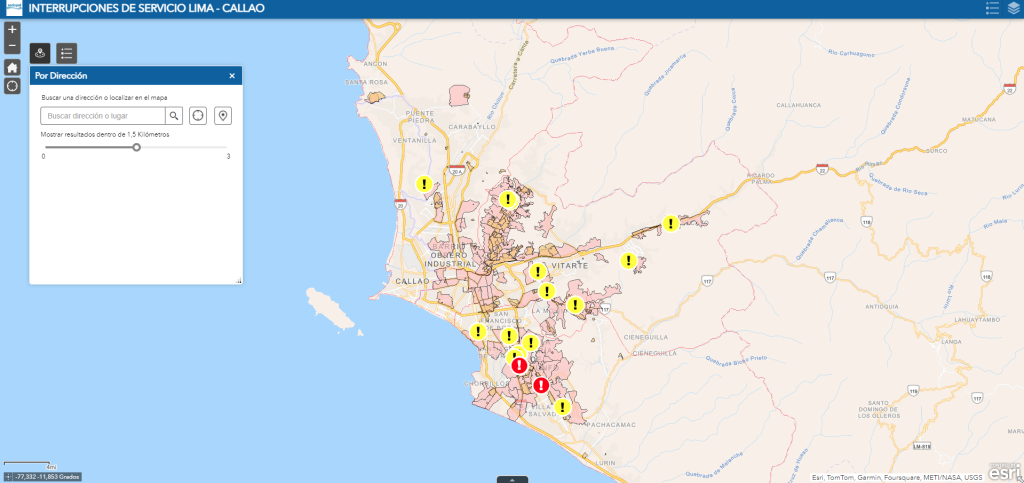Find my location on the map
Screen dimensions: 1024x483
coord(12,86)
